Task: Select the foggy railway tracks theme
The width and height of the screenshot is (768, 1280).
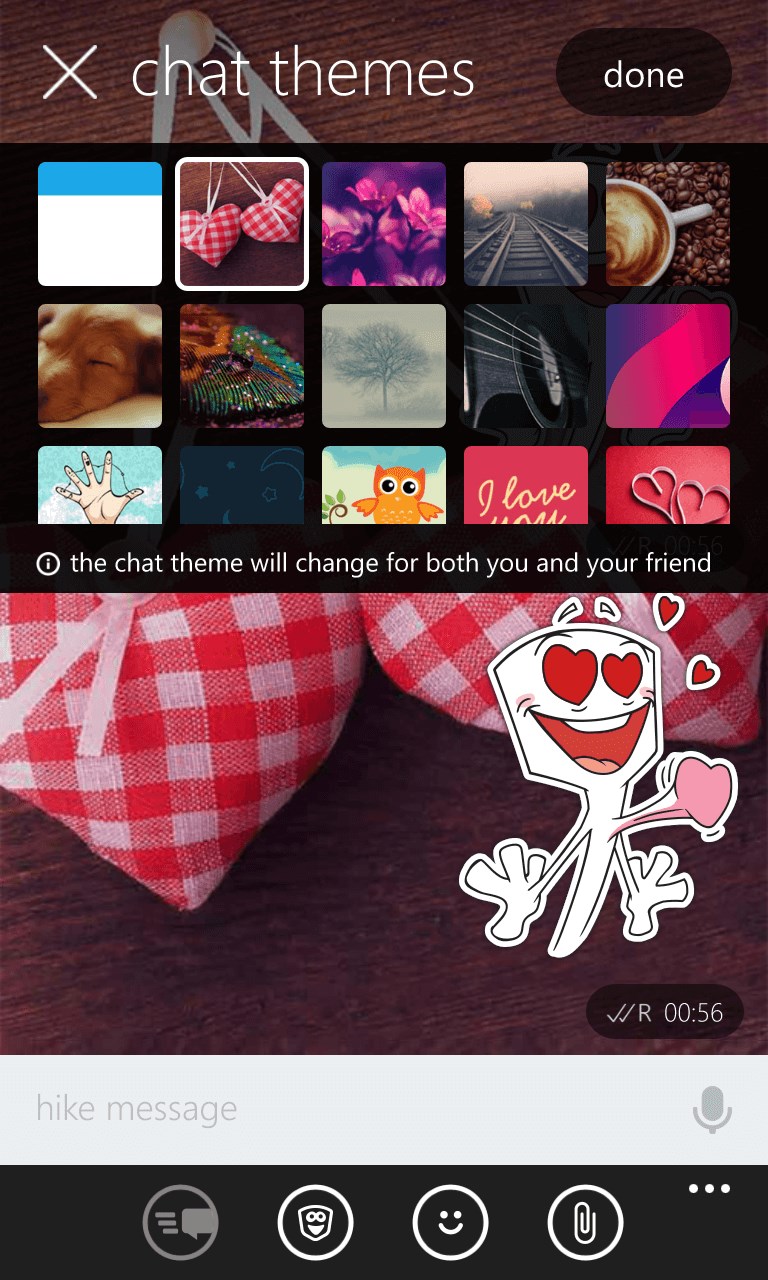Action: (x=525, y=223)
